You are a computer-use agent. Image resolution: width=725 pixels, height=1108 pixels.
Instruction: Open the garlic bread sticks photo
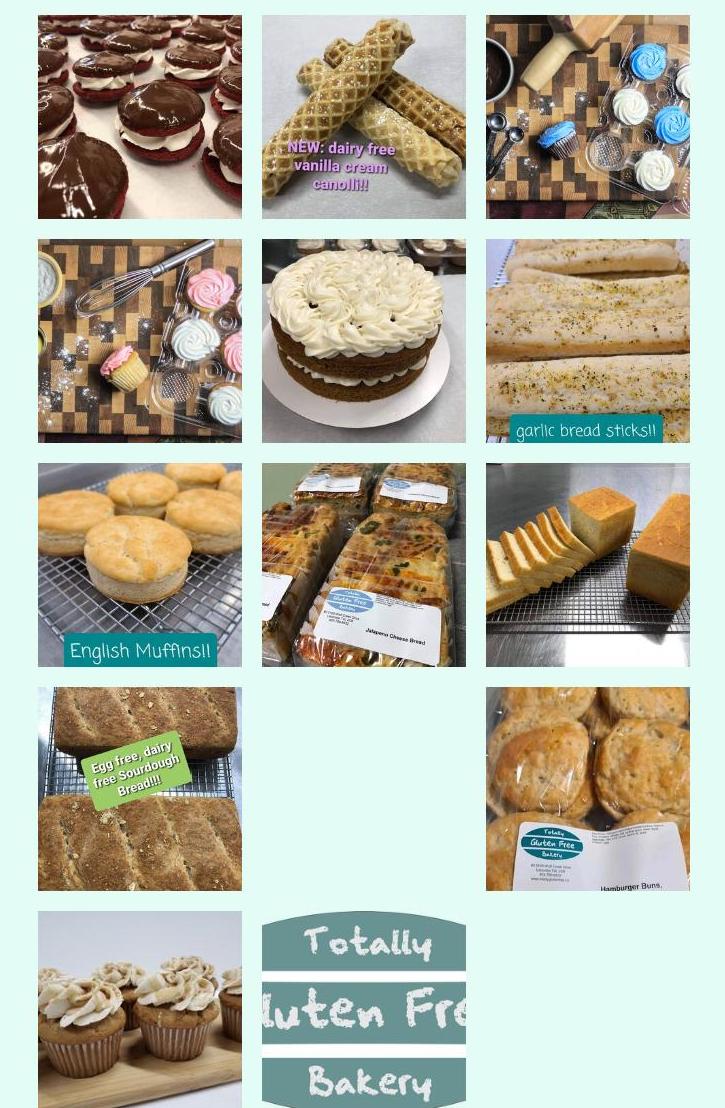tap(587, 341)
